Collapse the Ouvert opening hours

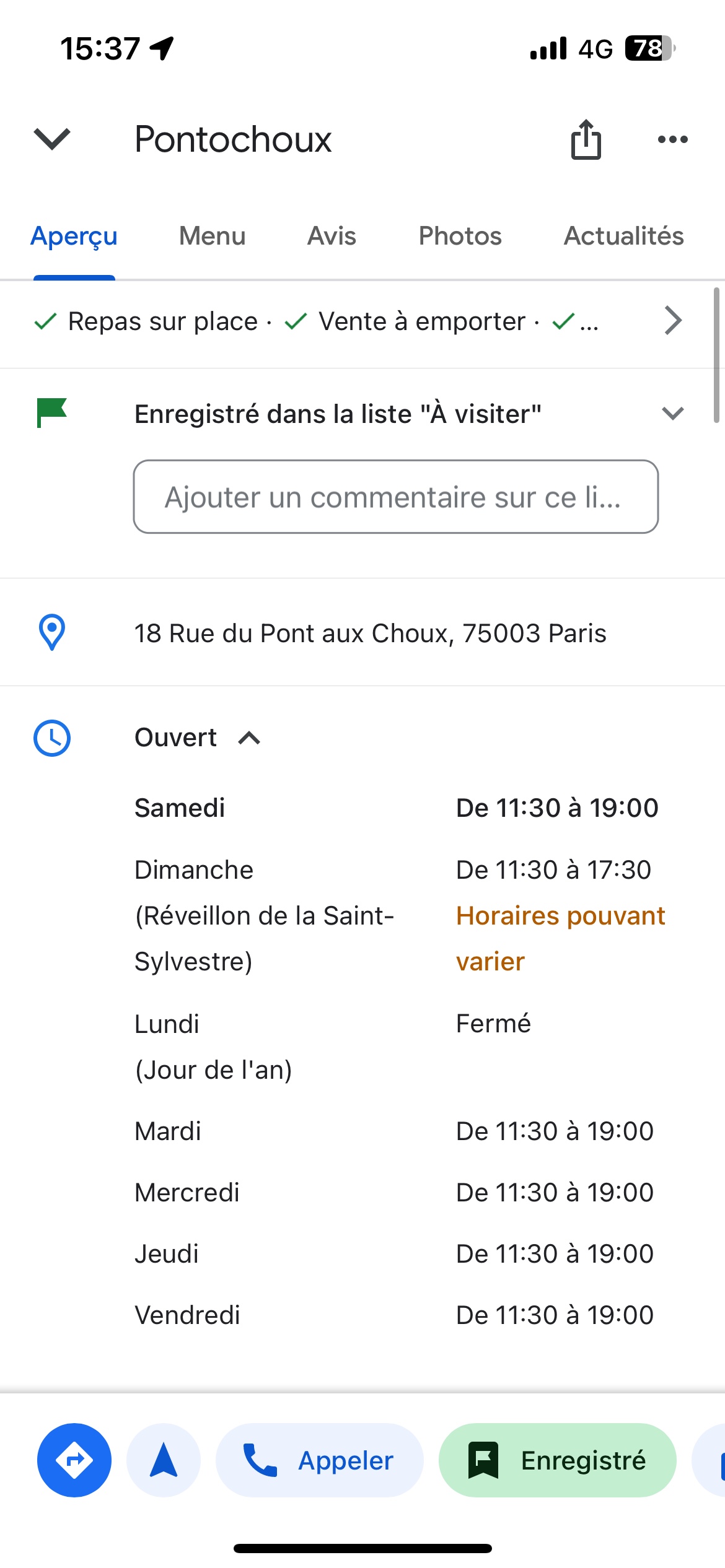(249, 738)
